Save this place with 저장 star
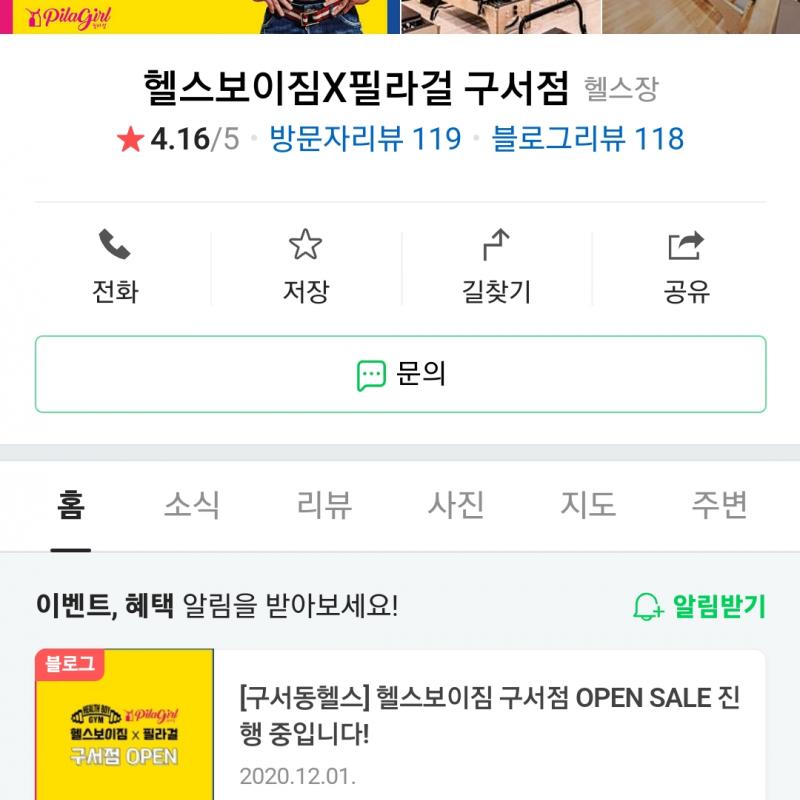 tap(305, 267)
